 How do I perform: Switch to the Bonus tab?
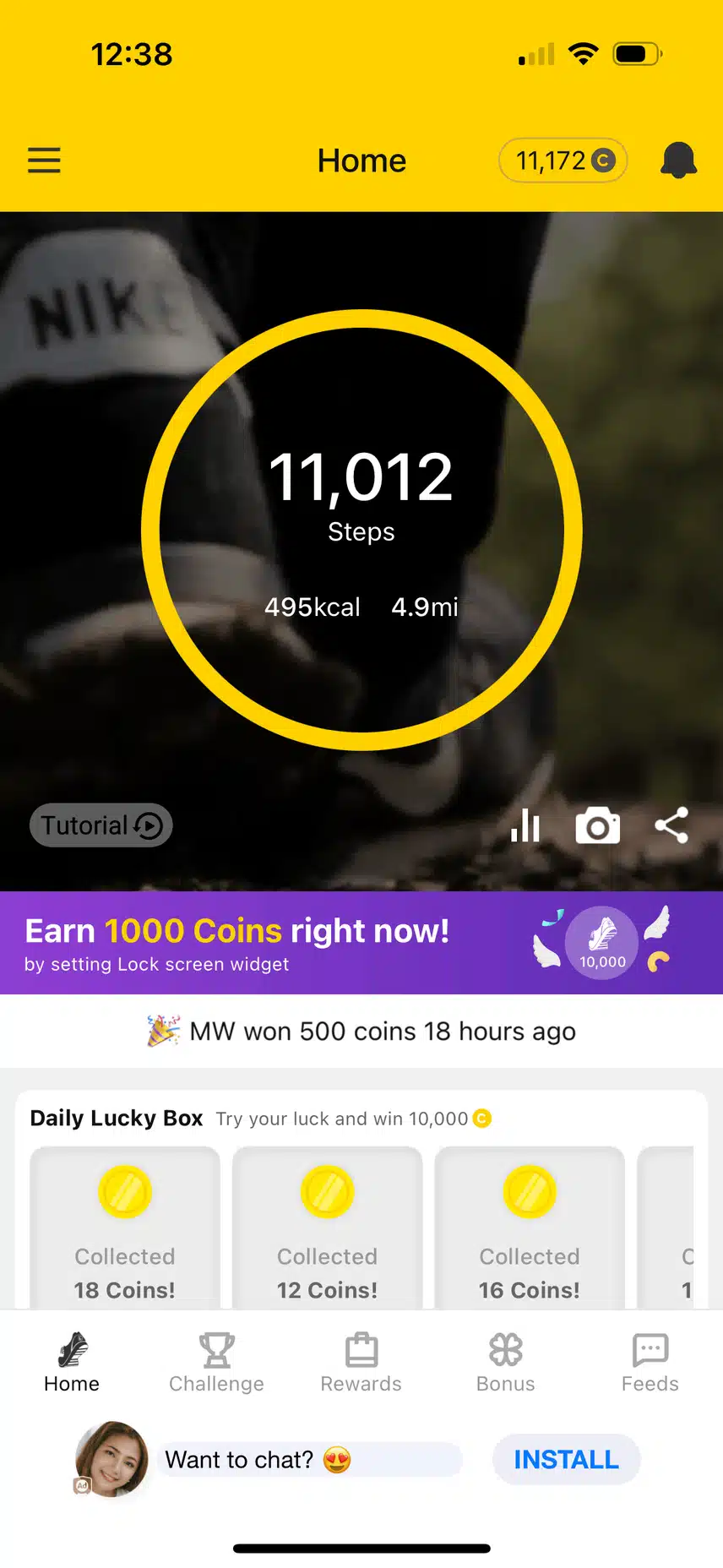pos(505,1362)
